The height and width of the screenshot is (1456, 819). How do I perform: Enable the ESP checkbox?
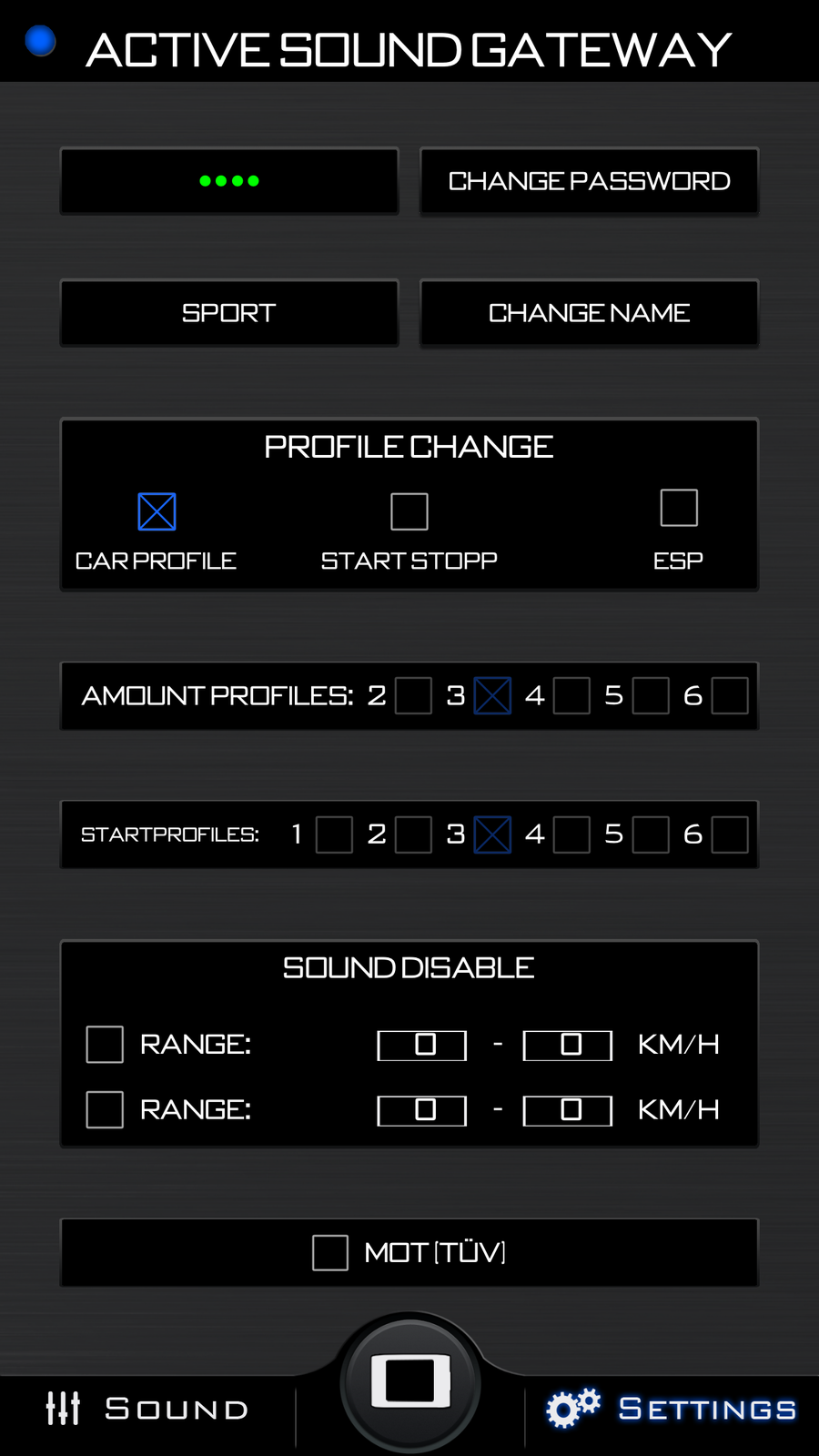[x=679, y=508]
